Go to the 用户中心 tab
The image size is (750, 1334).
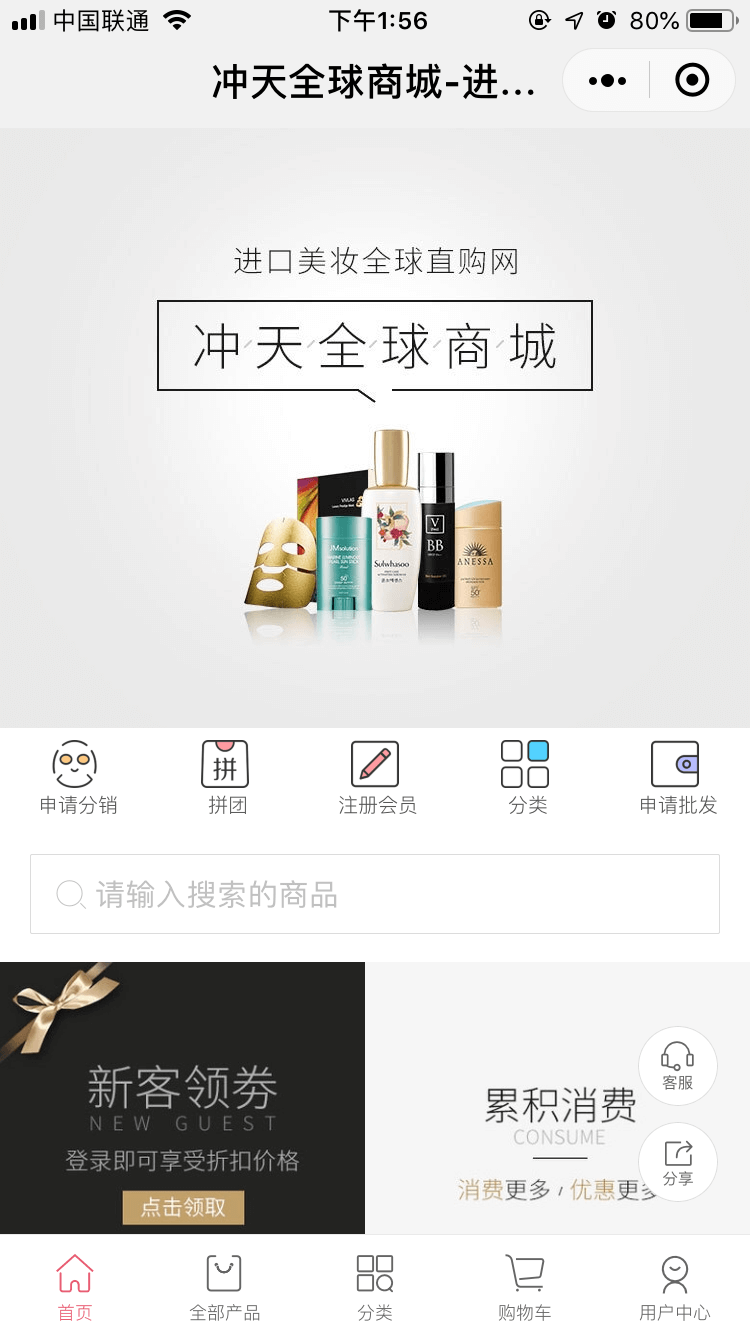(675, 1286)
